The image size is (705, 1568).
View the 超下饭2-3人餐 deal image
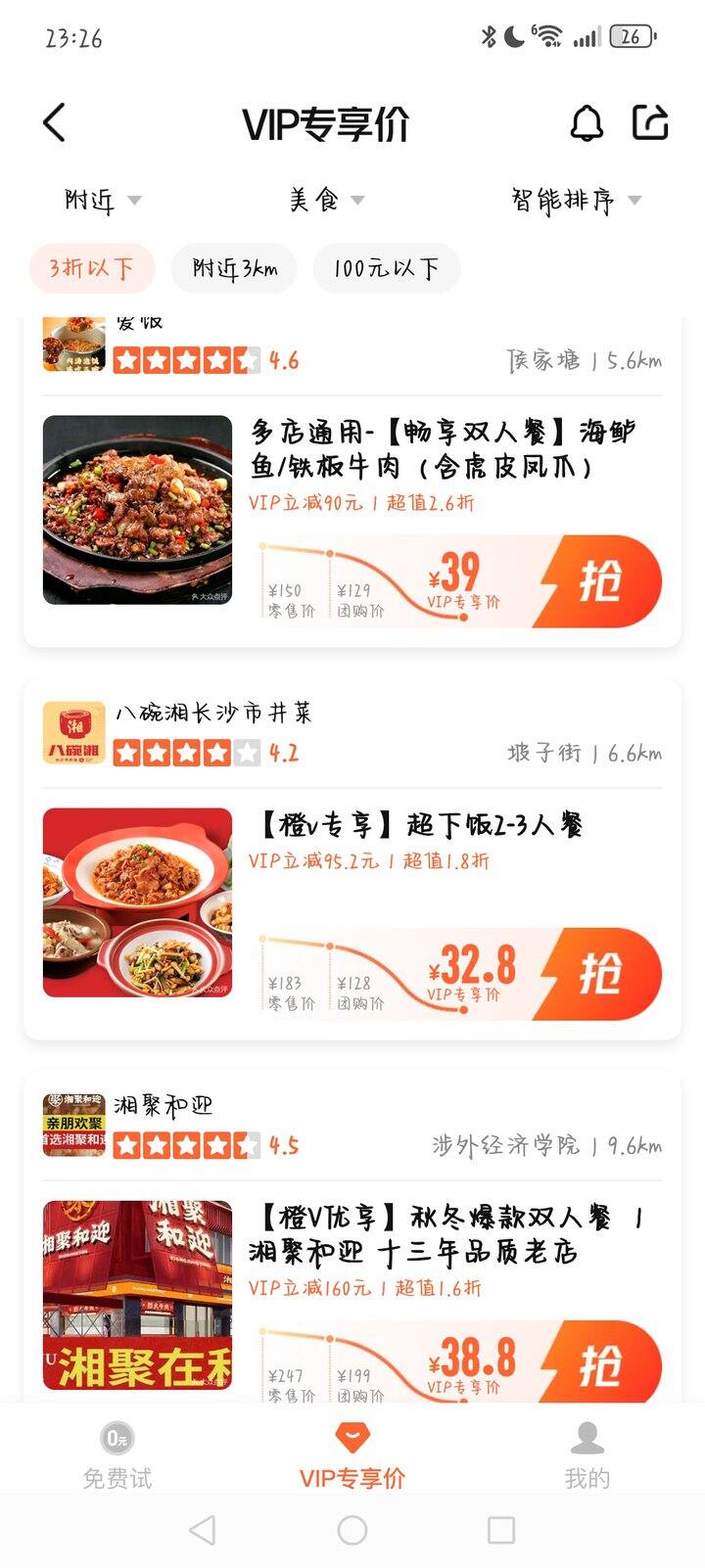[137, 902]
